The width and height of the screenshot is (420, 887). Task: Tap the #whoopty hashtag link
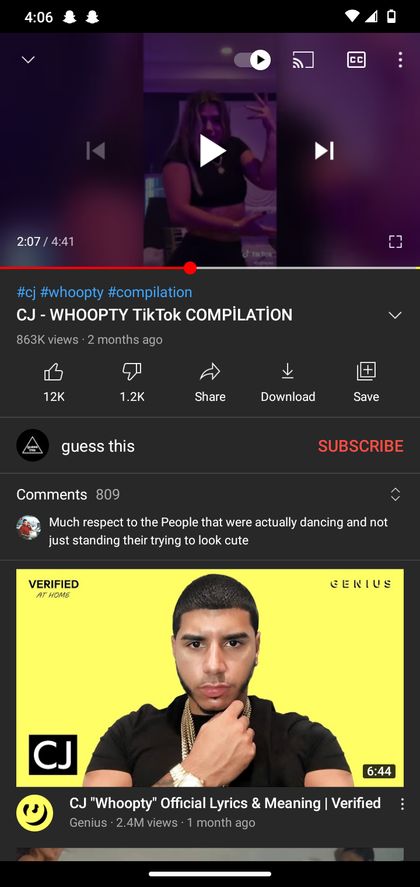pos(72,292)
